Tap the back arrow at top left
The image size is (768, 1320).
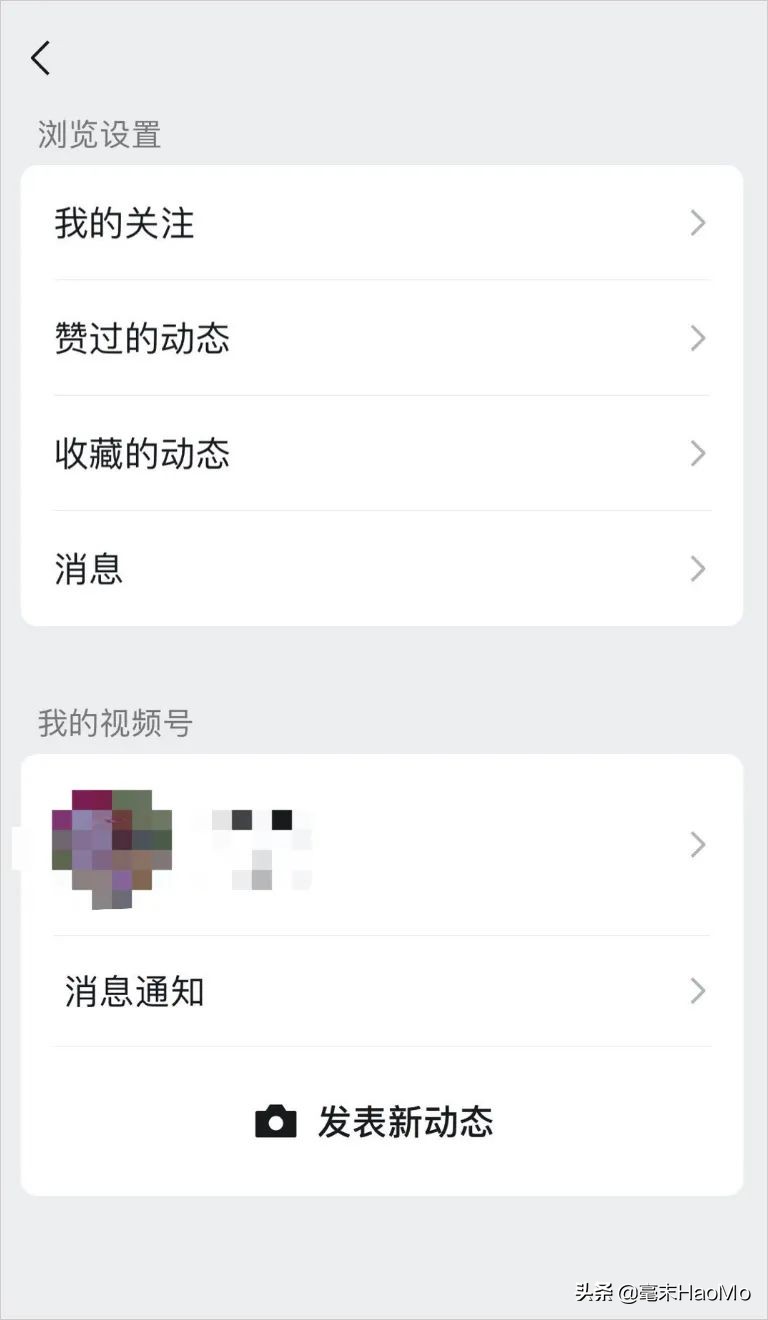coord(40,57)
